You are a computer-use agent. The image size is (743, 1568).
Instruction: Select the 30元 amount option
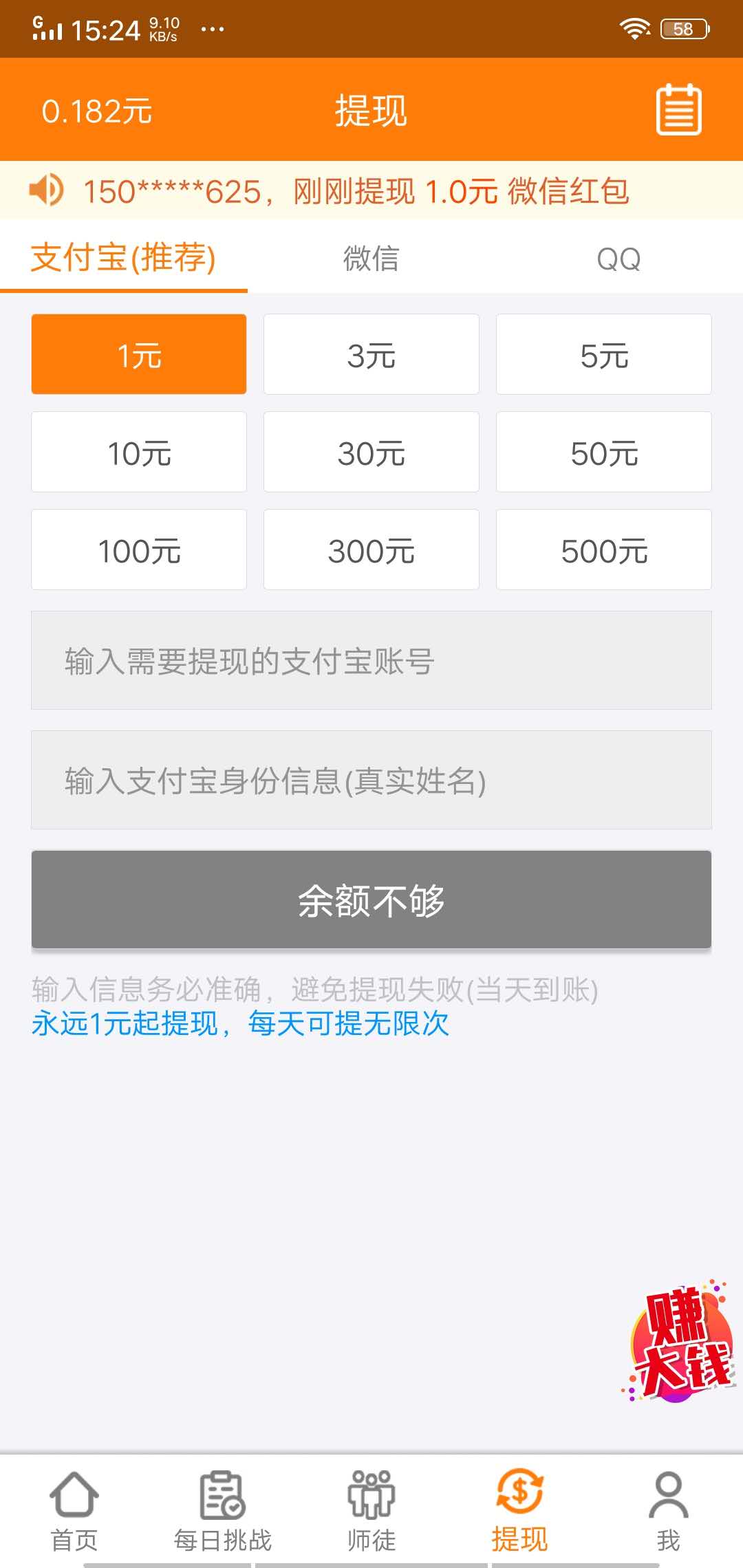point(371,452)
